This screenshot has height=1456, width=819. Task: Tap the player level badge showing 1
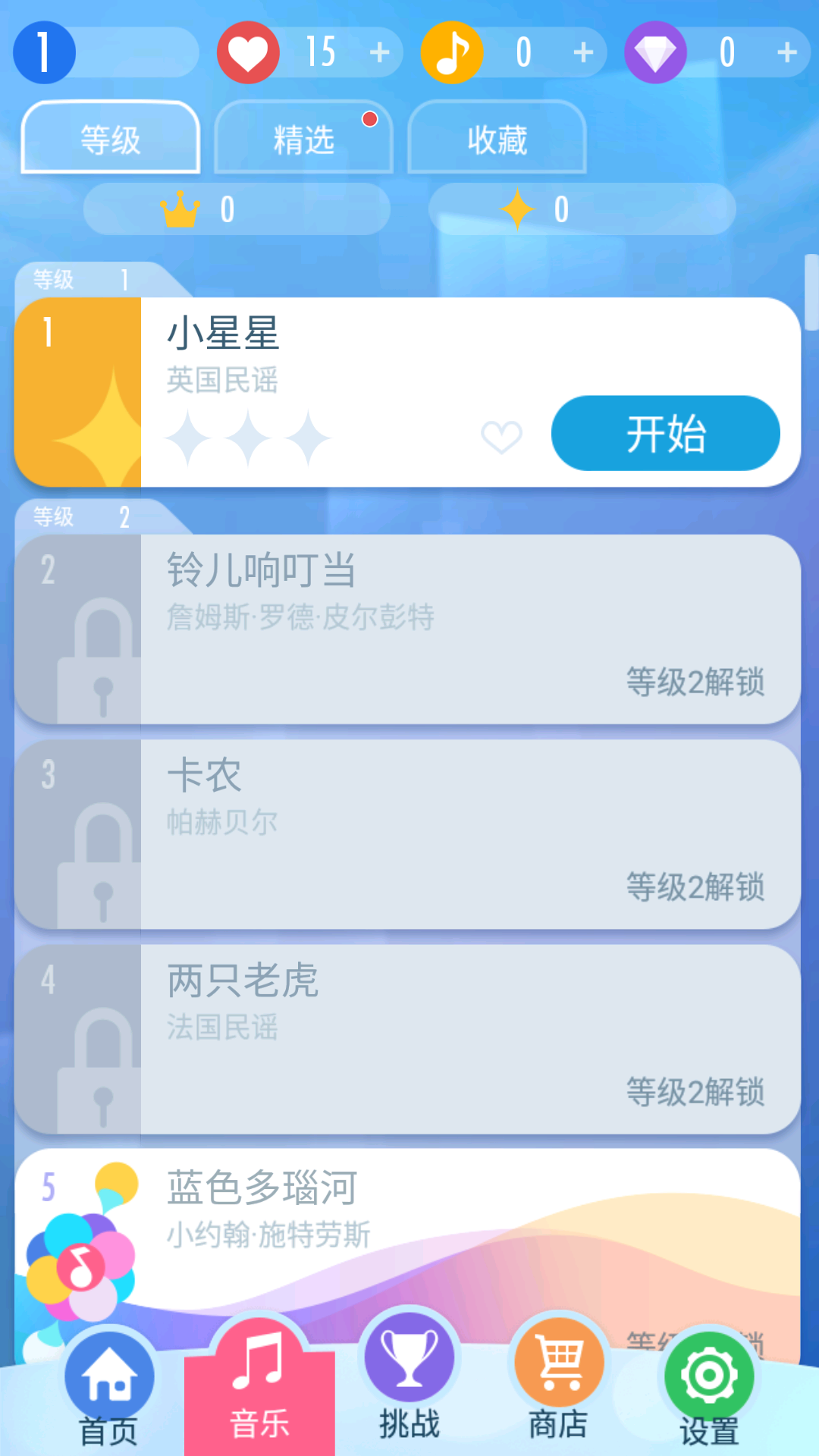click(43, 53)
